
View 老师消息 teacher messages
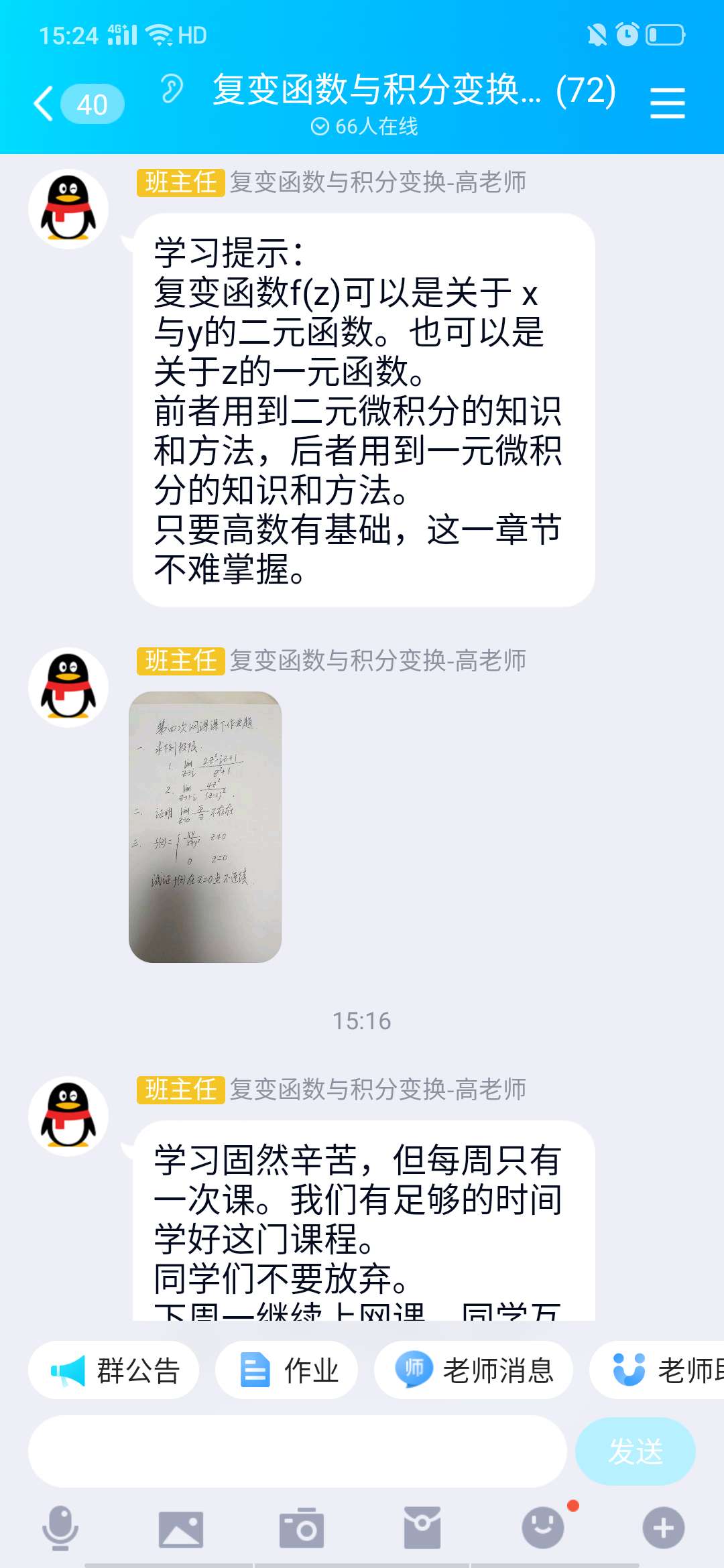tap(474, 1370)
